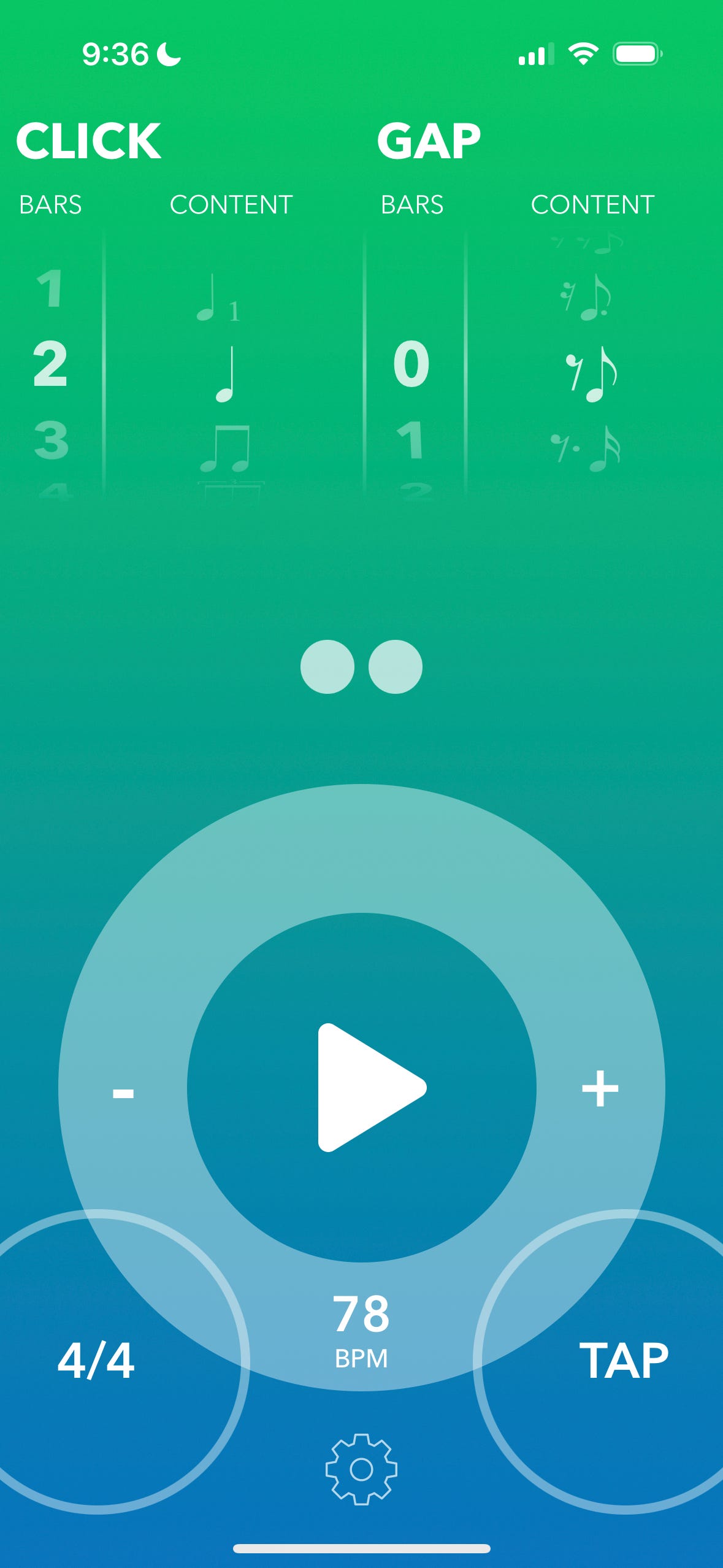
Task: Decrease tempo with the minus button
Action: pos(123,1092)
